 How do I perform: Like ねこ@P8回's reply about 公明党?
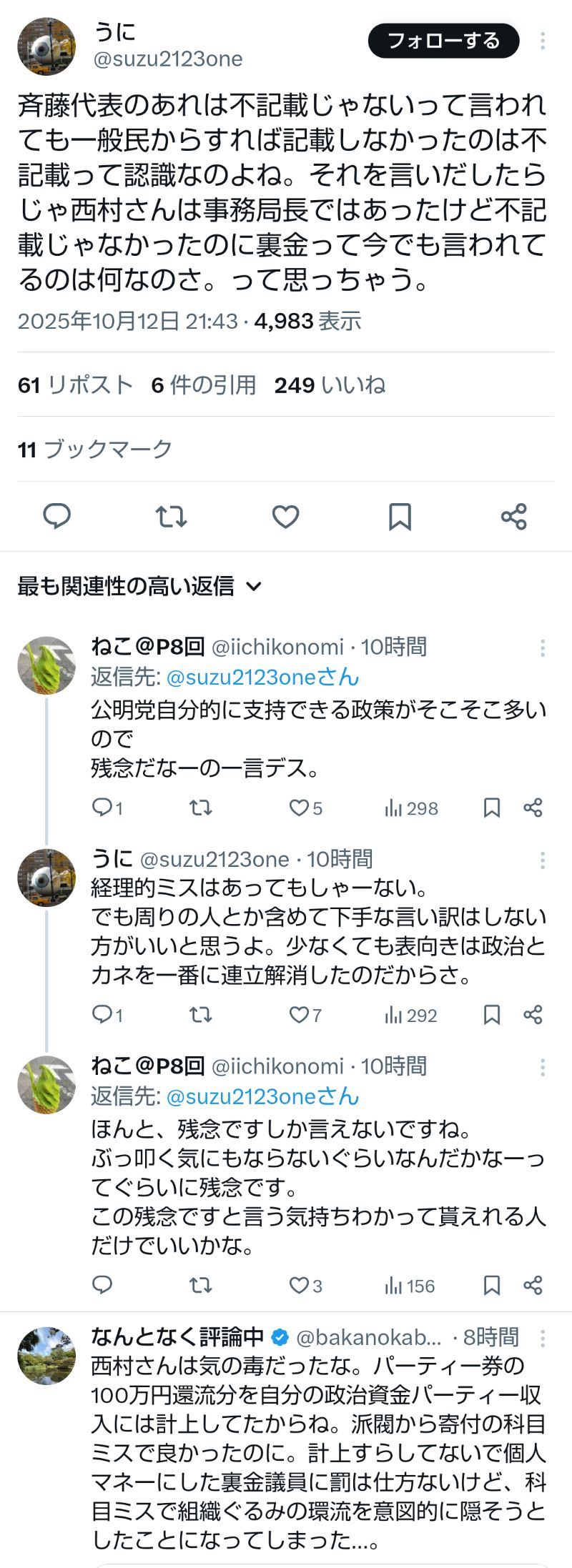tap(299, 808)
